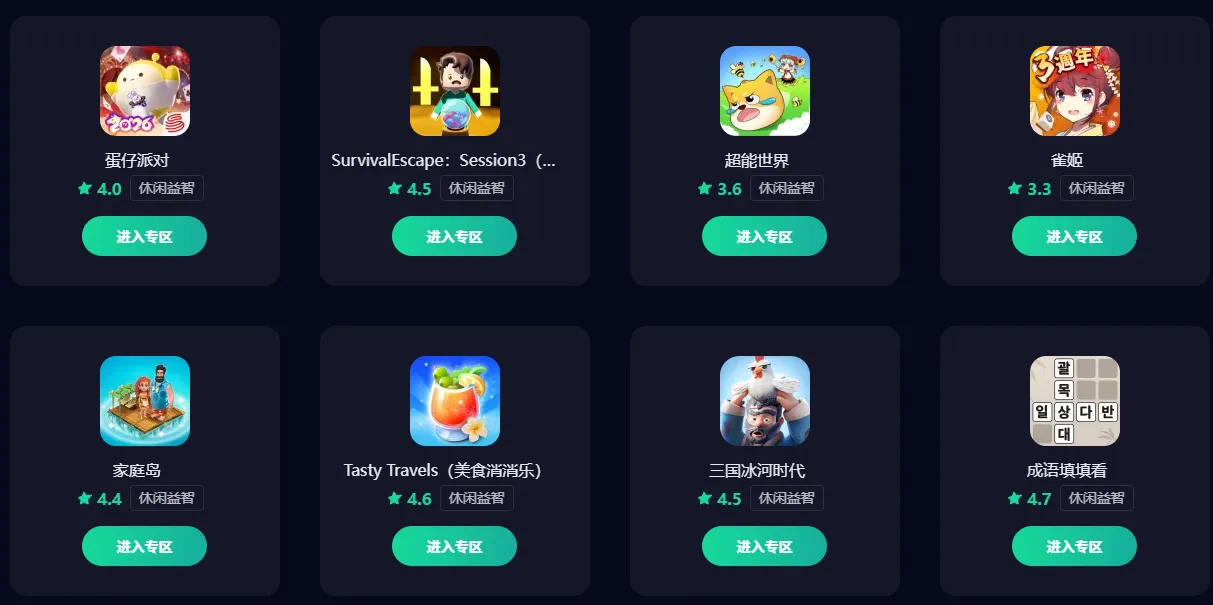Screen dimensions: 1213x605
Task: Tap 进入专区 under 家庭岛
Action: [144, 546]
